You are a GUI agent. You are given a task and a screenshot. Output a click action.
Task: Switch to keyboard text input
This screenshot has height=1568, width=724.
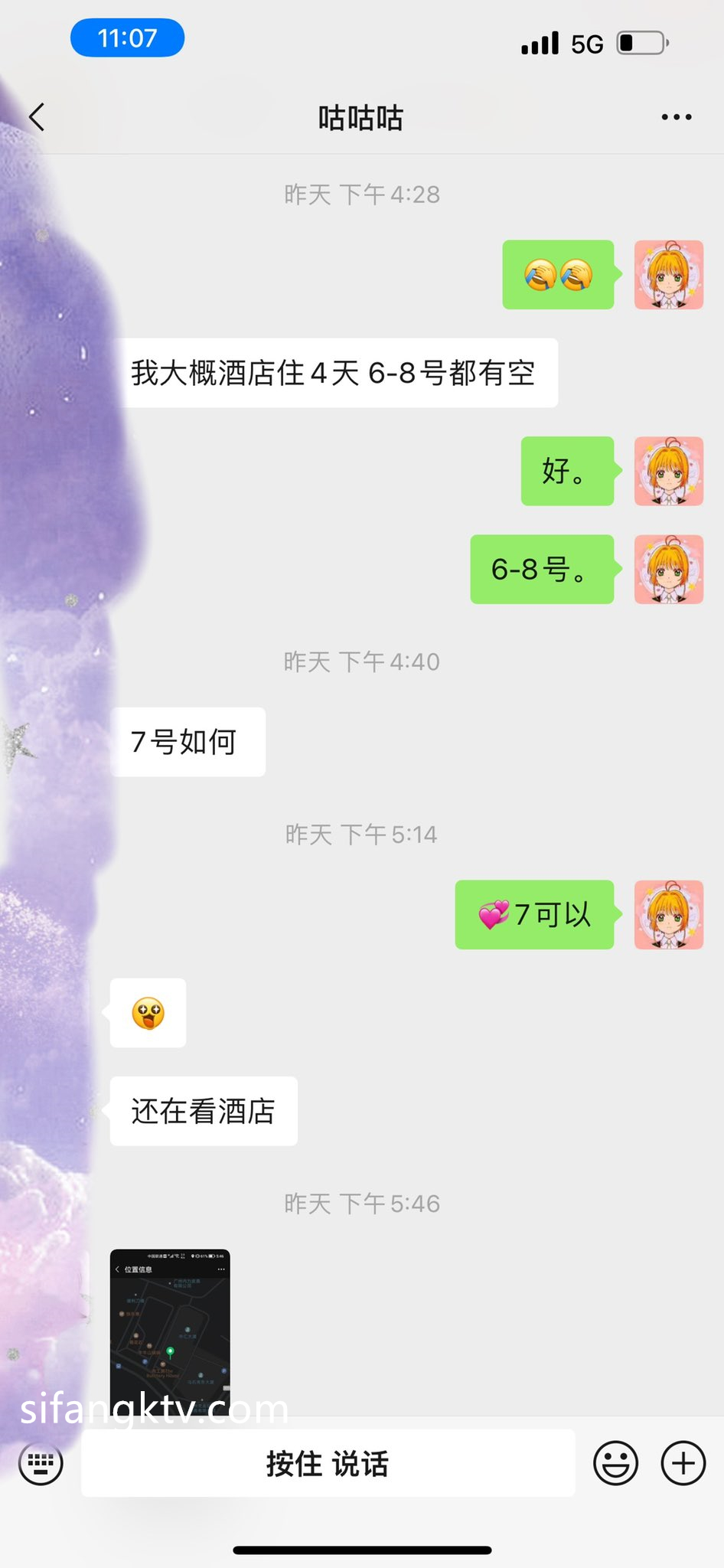pos(41,1463)
